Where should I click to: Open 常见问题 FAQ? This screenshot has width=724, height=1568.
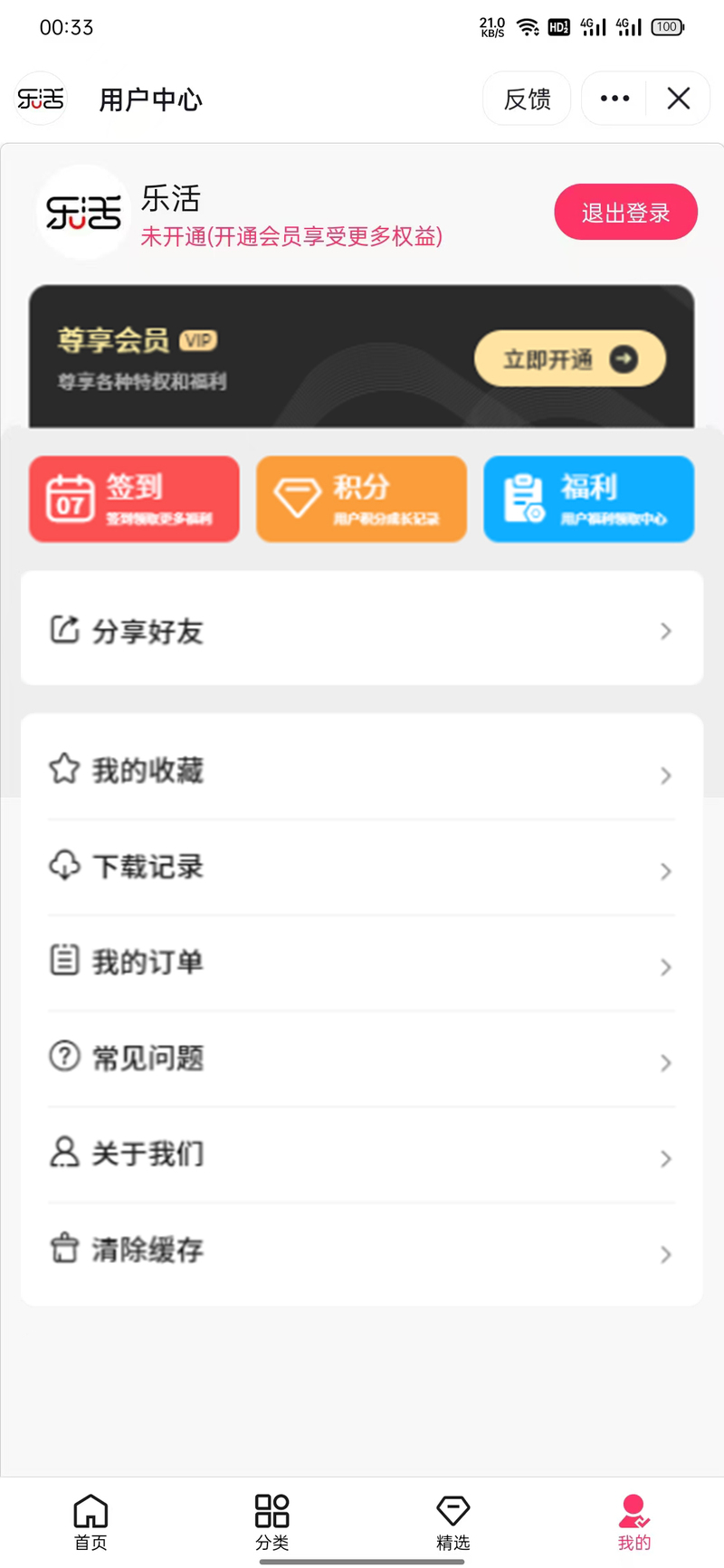[361, 1058]
